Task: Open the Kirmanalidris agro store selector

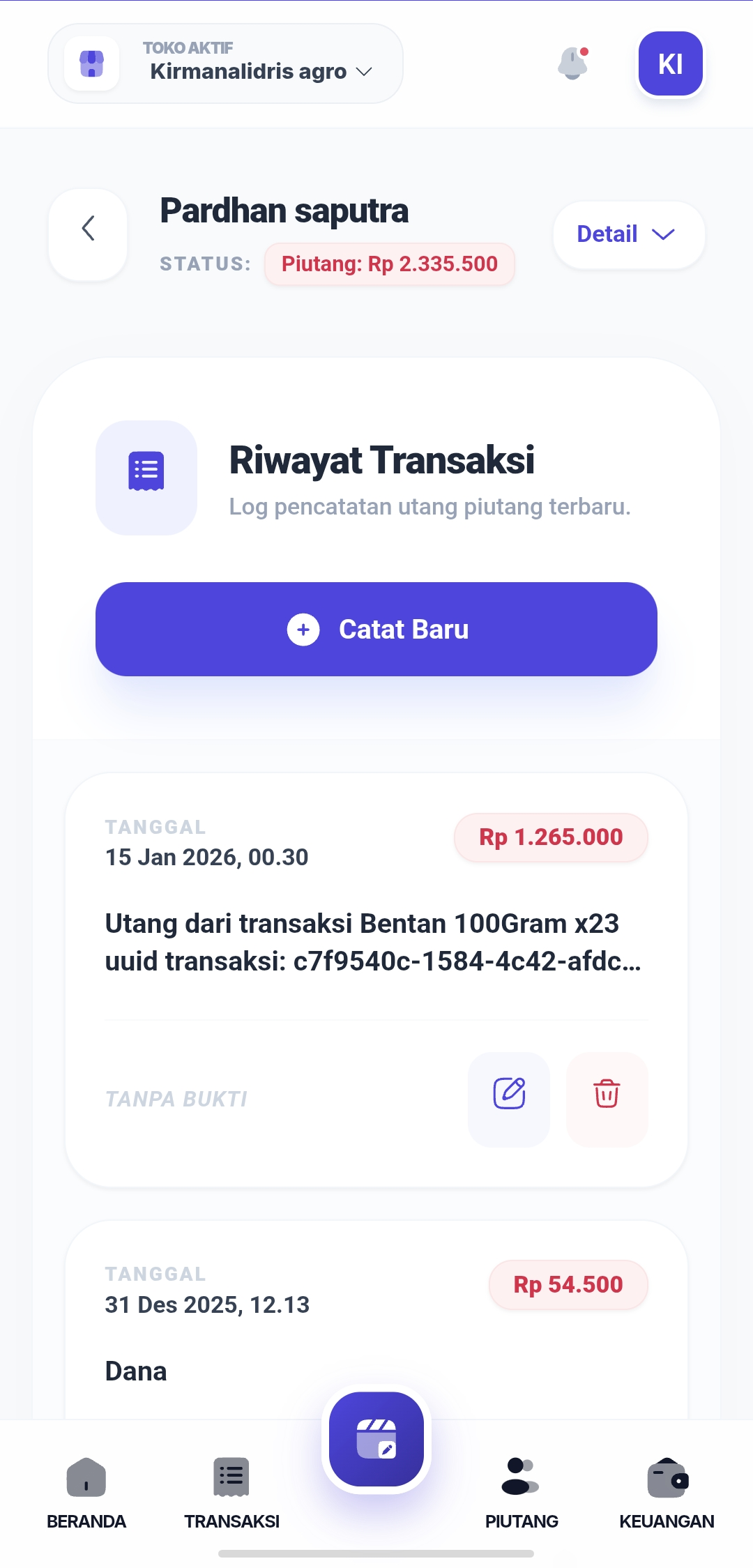Action: click(225, 63)
